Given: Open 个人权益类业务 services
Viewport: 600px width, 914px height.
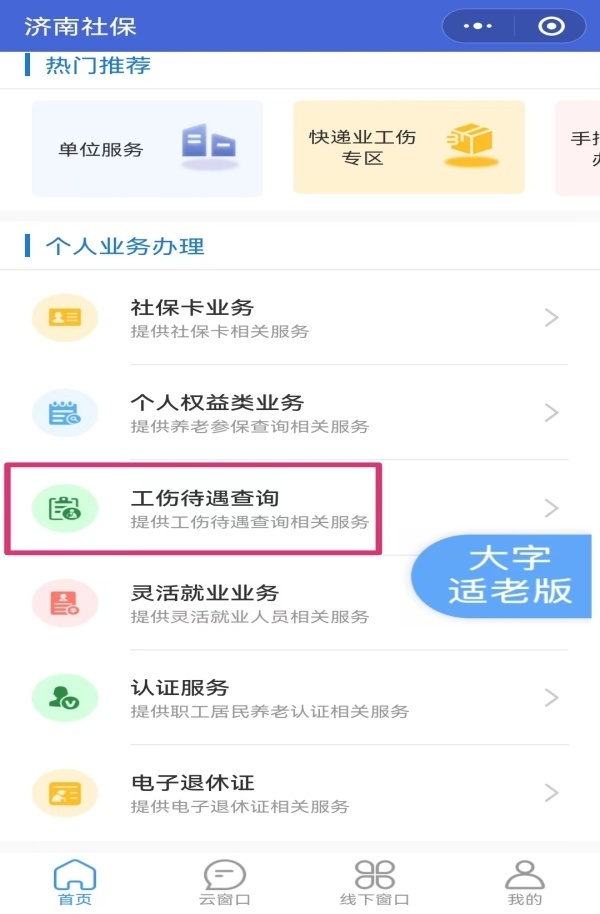Looking at the screenshot, I should (298, 413).
